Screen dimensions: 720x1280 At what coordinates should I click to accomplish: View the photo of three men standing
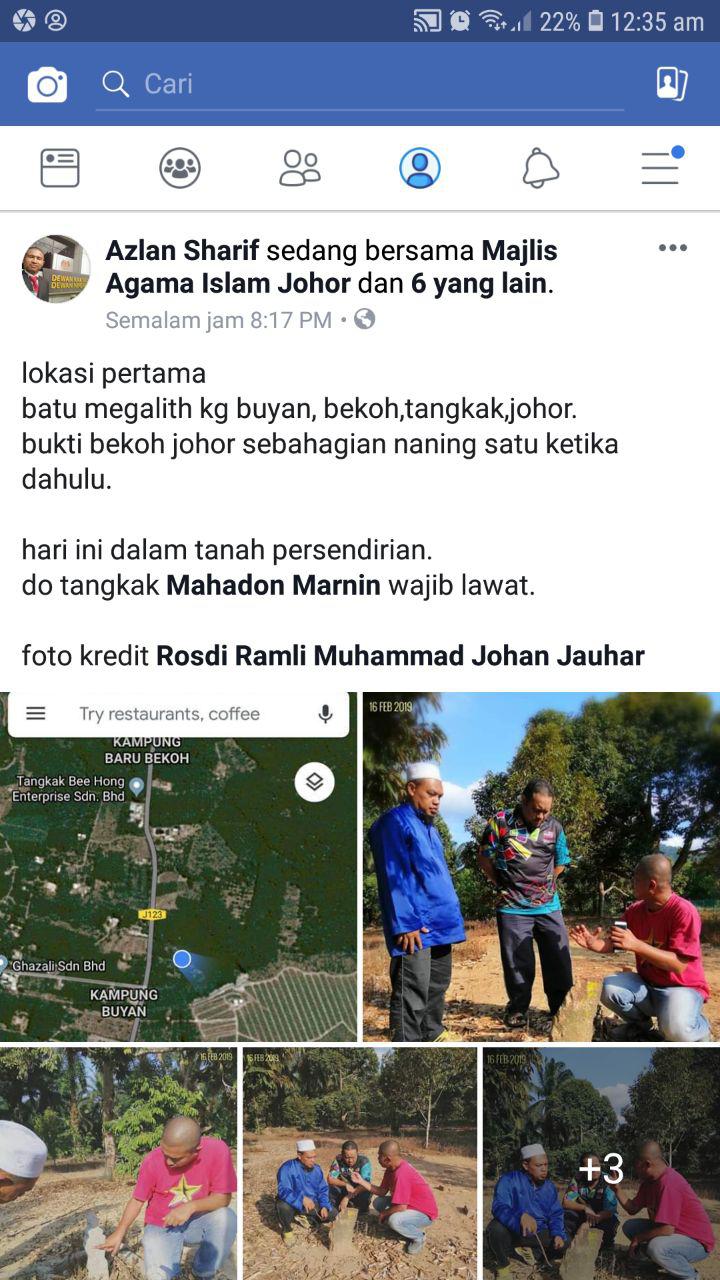point(541,866)
